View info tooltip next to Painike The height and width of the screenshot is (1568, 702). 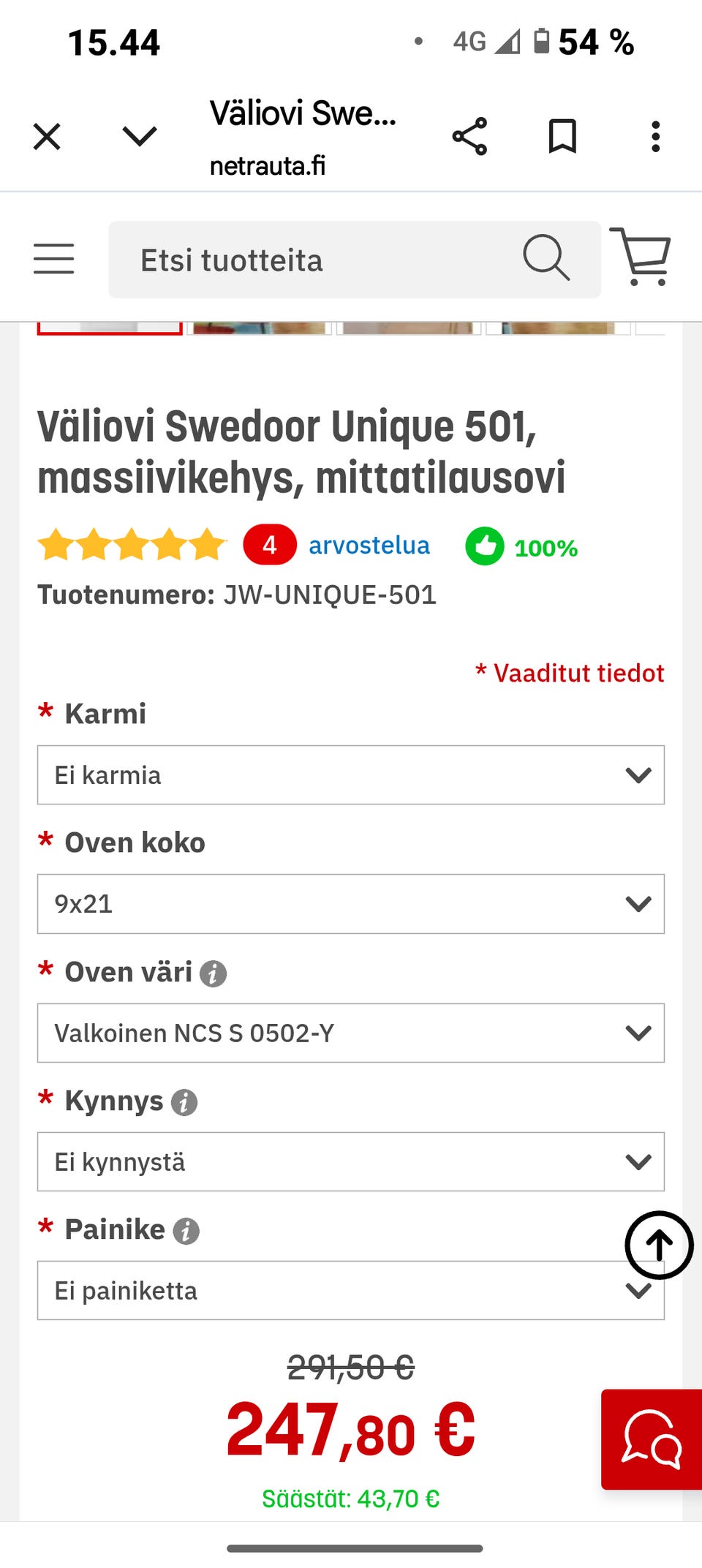(188, 1230)
